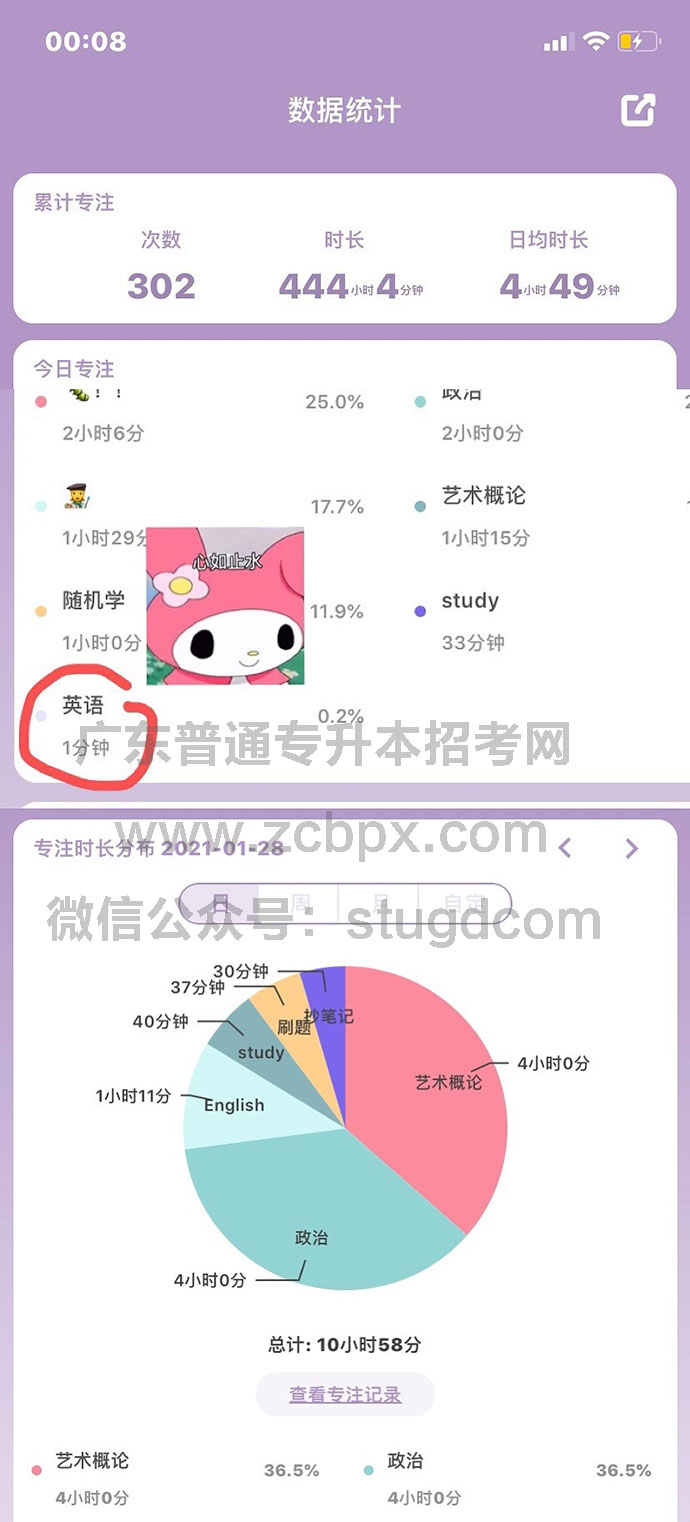Go to the next date
690x1522 pixels.
click(x=631, y=849)
